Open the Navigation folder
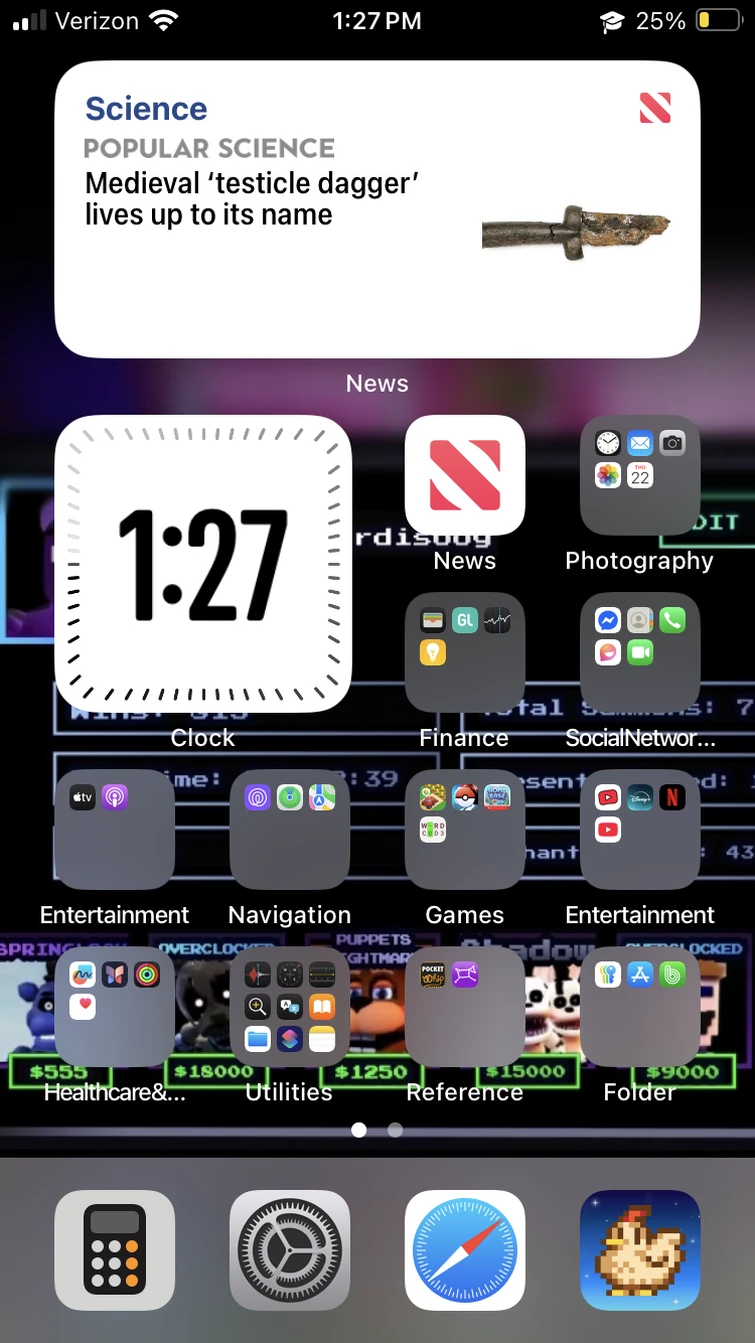 (x=289, y=830)
